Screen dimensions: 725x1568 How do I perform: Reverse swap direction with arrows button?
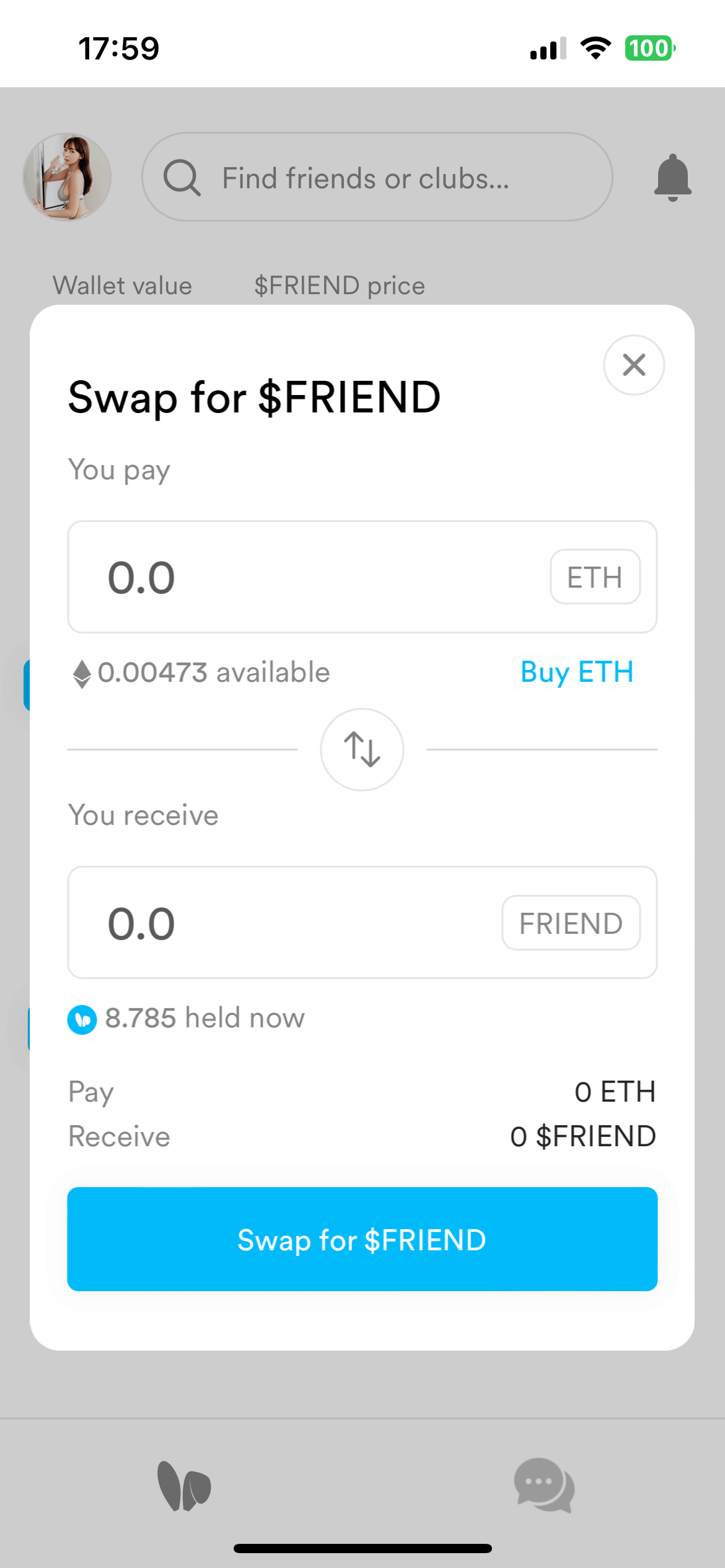[x=362, y=749]
